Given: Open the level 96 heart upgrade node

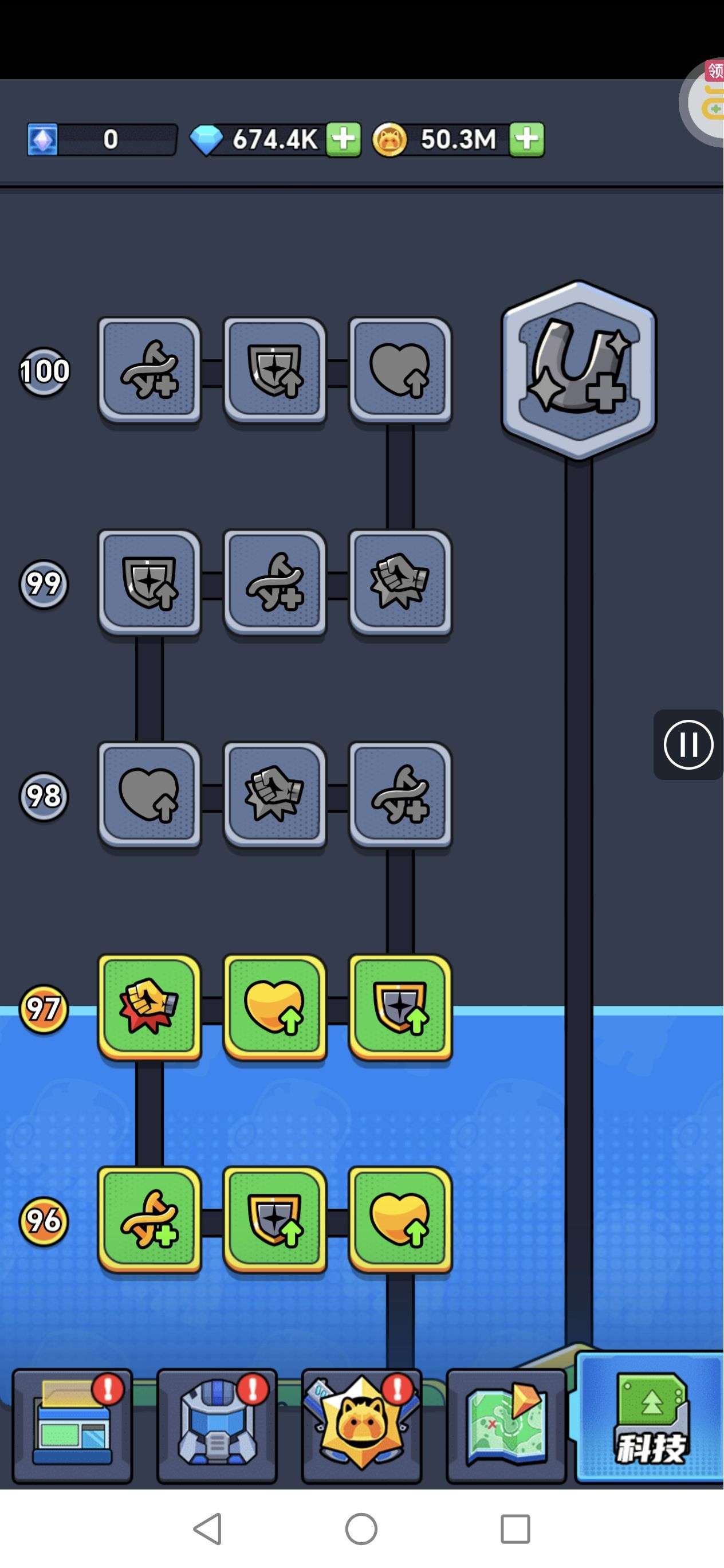Looking at the screenshot, I should (400, 1218).
